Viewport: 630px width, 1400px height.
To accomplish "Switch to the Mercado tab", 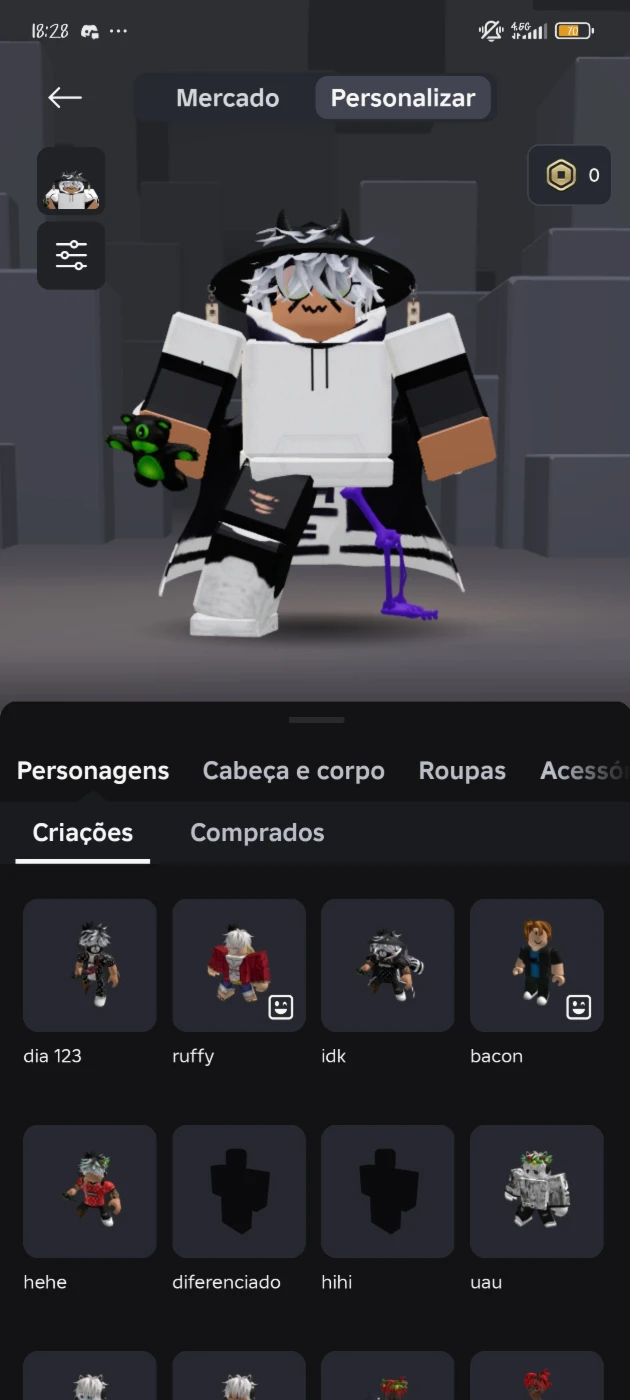I will pyautogui.click(x=227, y=98).
